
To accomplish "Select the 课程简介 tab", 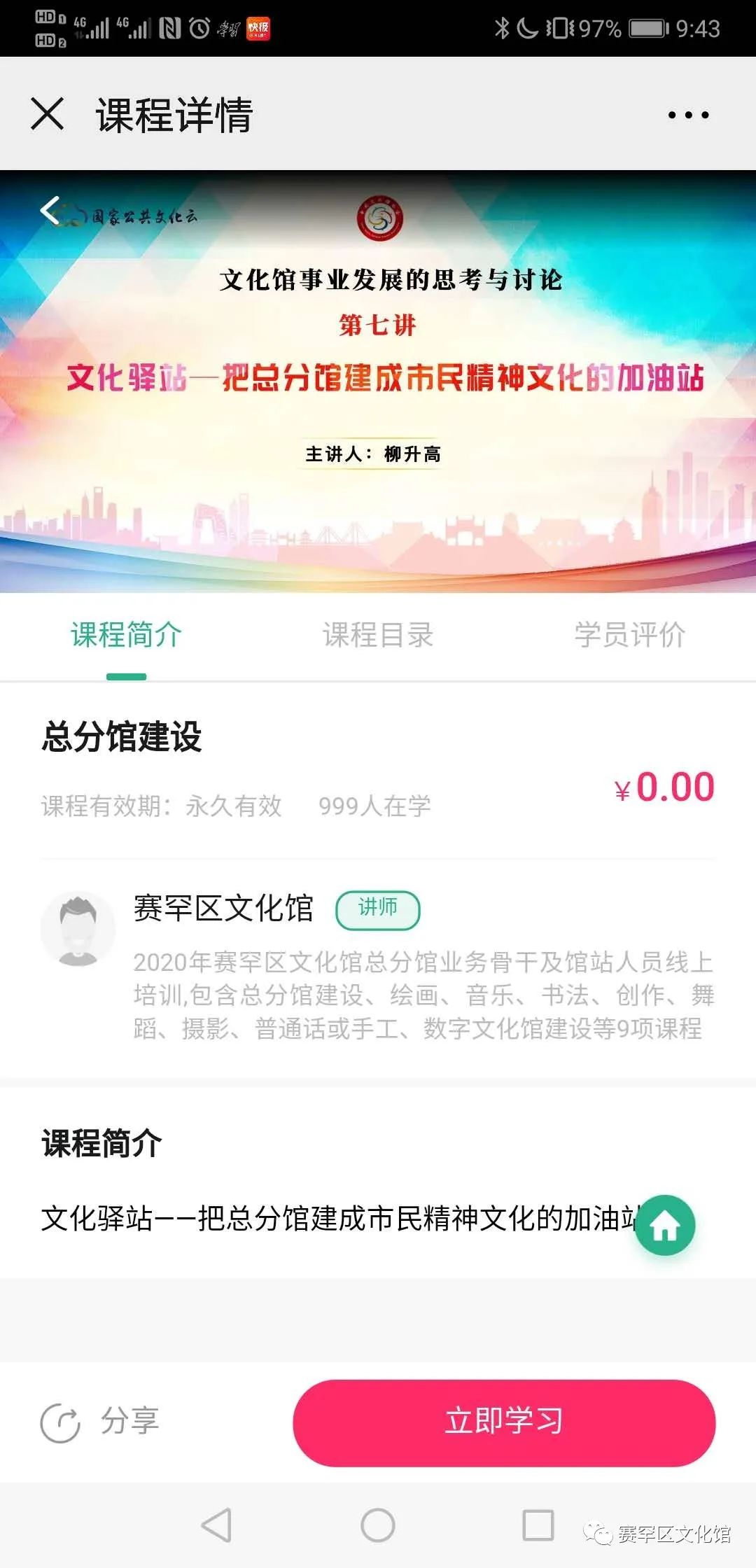I will tap(127, 636).
